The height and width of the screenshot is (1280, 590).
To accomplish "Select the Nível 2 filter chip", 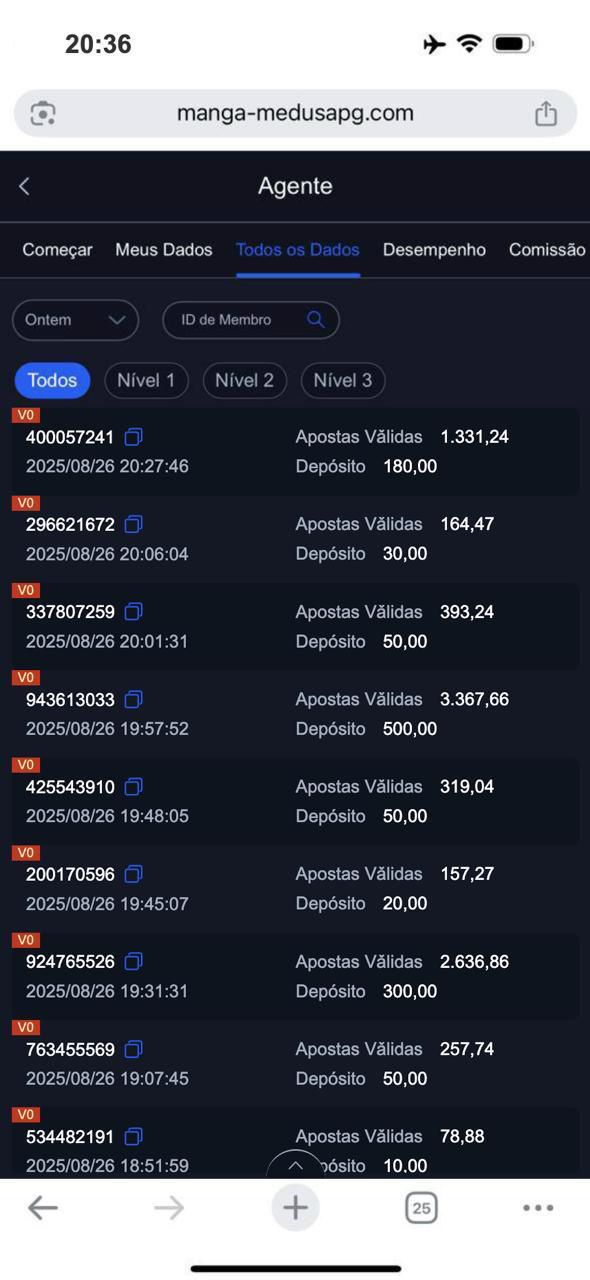I will [244, 380].
